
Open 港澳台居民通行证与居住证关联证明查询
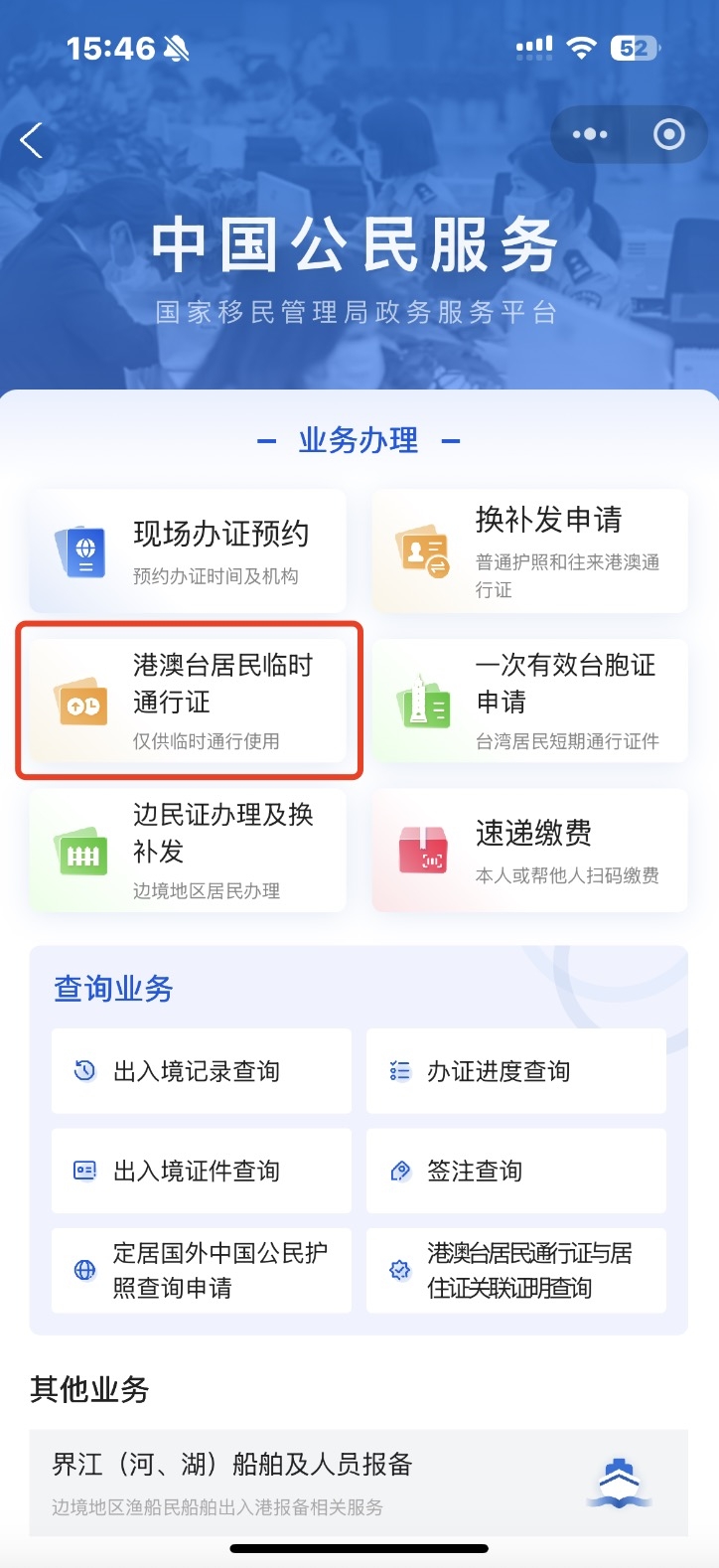(x=515, y=1270)
